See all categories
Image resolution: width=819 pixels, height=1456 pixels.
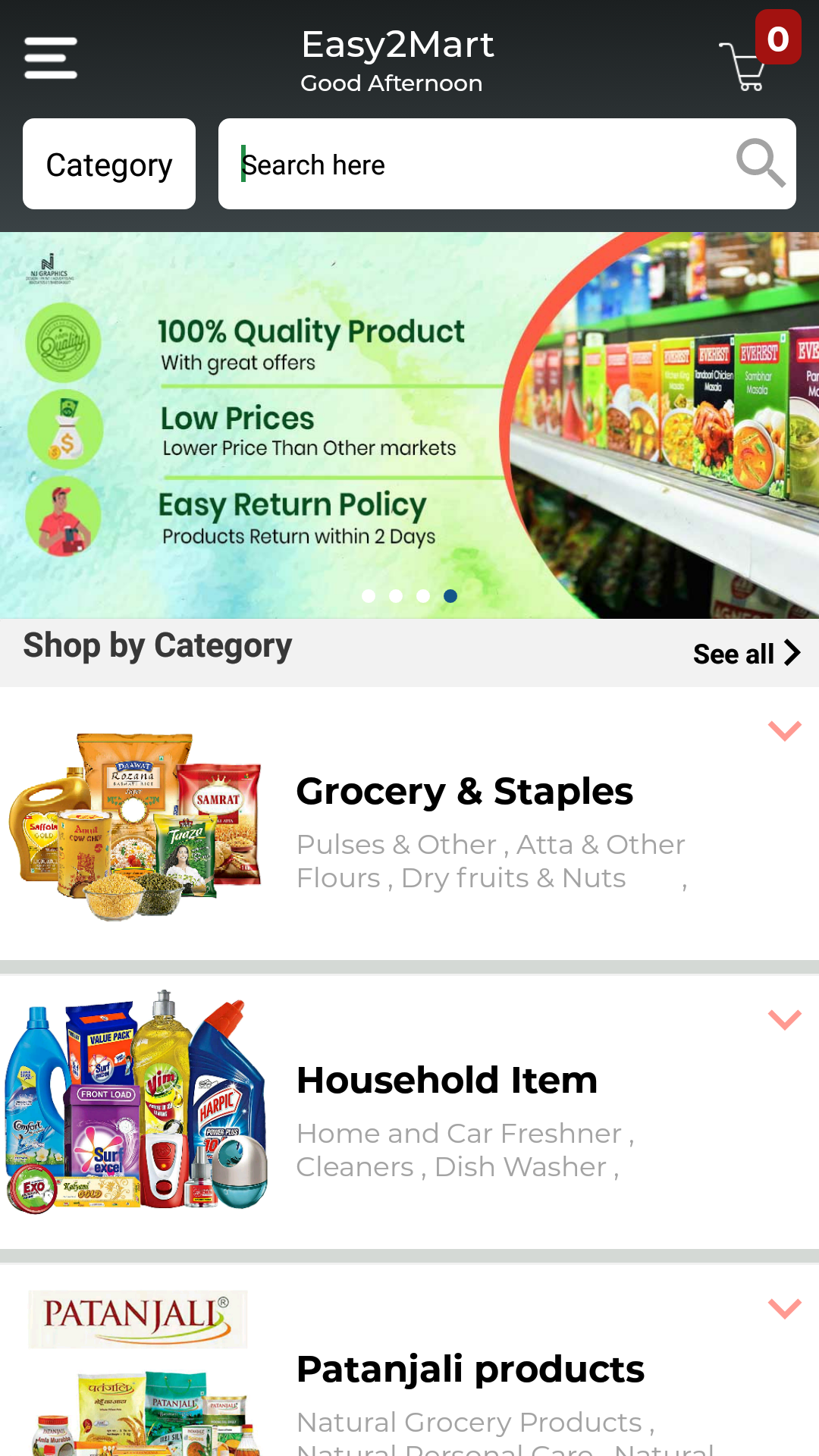[746, 653]
